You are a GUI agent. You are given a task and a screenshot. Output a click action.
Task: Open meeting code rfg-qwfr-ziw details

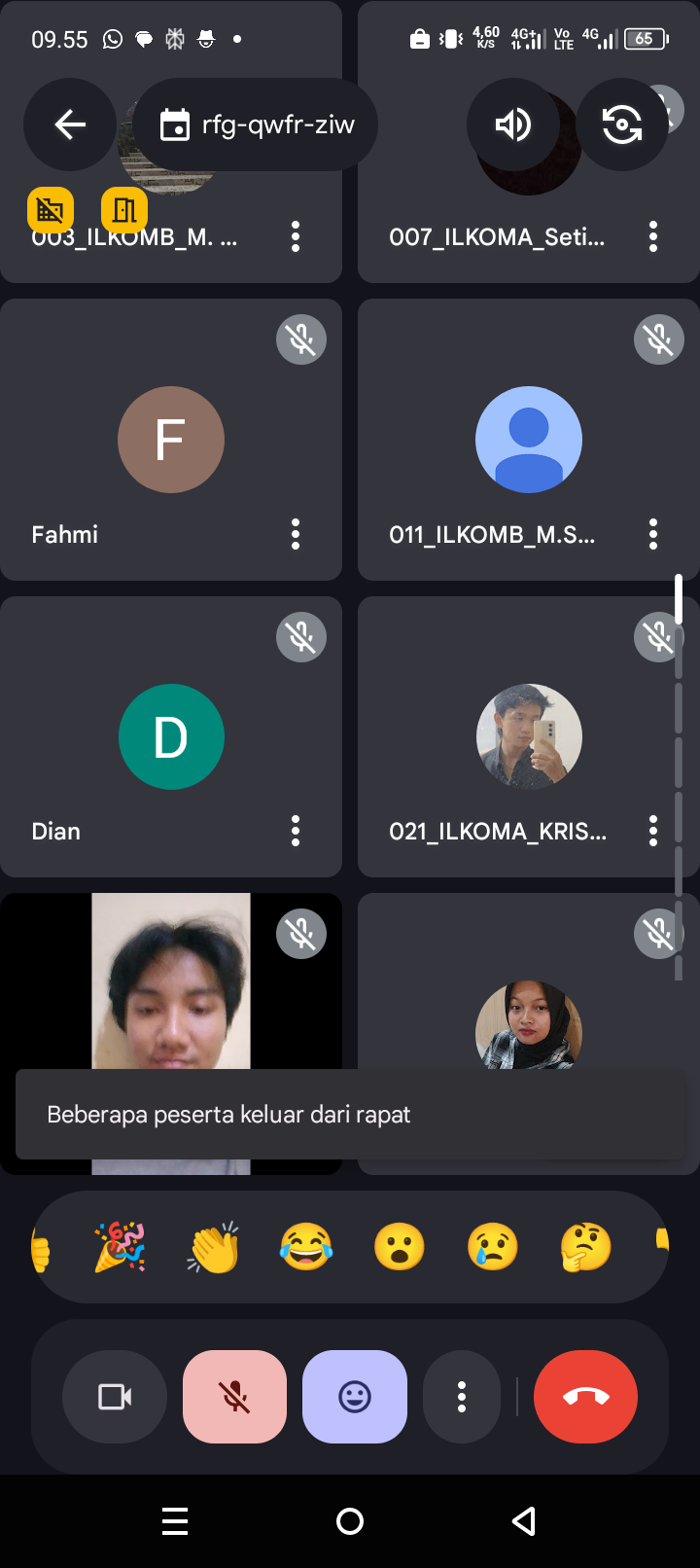tap(257, 125)
